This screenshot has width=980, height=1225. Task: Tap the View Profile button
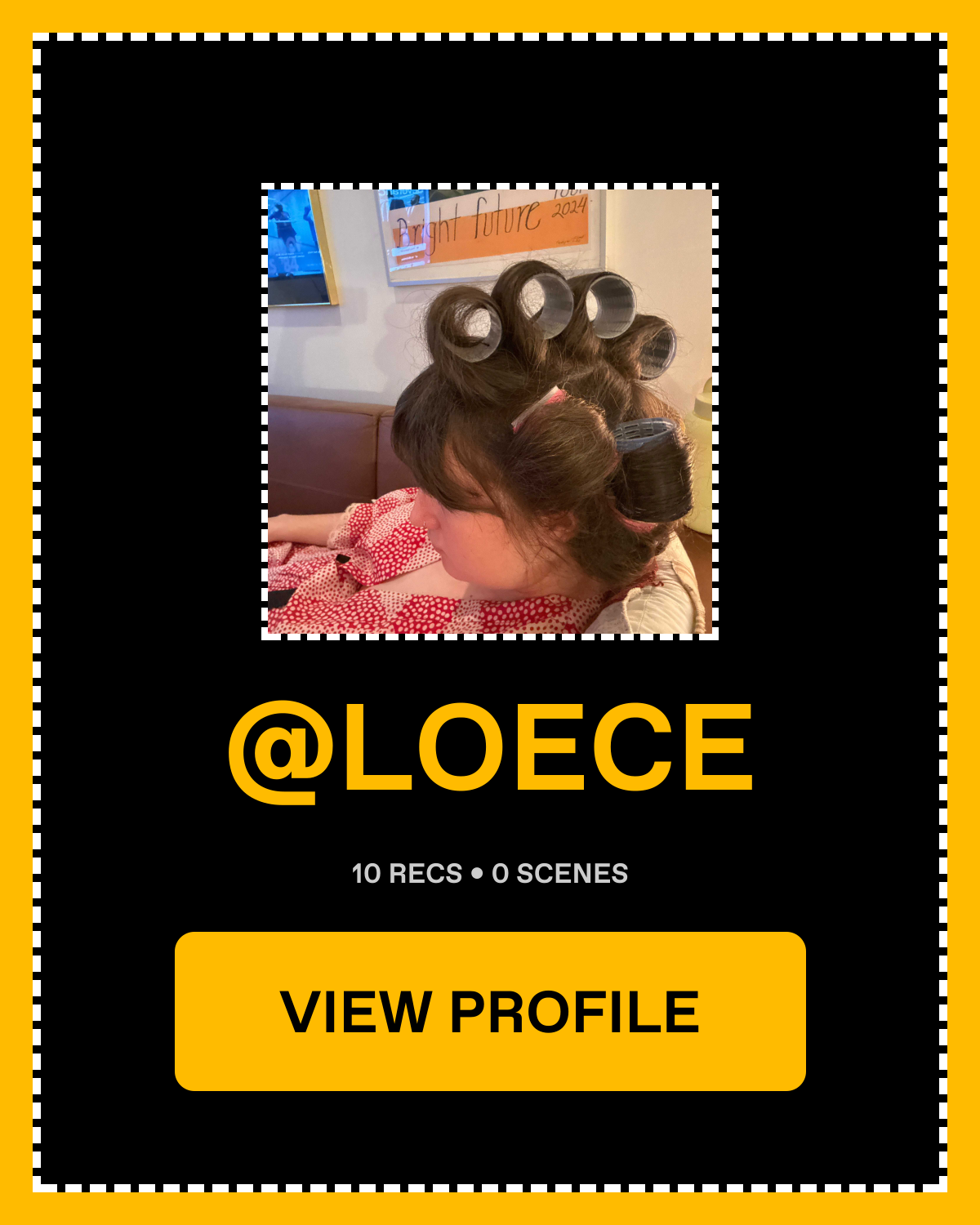click(x=490, y=1011)
